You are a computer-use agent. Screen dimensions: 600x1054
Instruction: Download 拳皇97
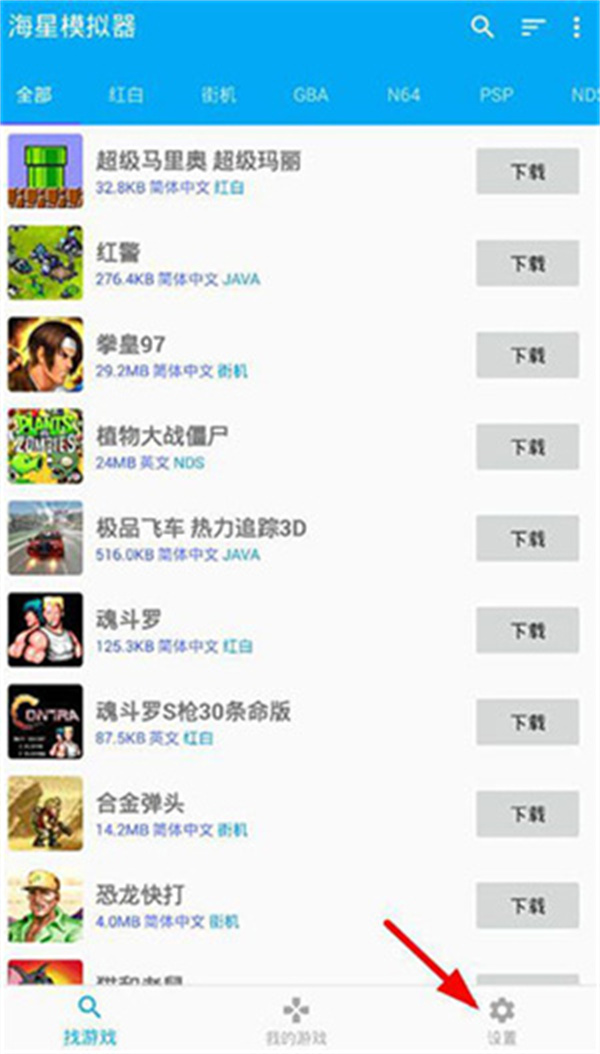coord(527,355)
